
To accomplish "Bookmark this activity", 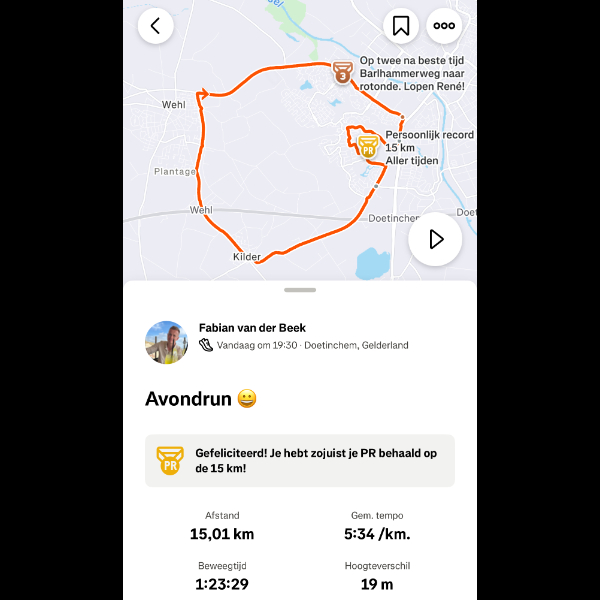I will 401,26.
